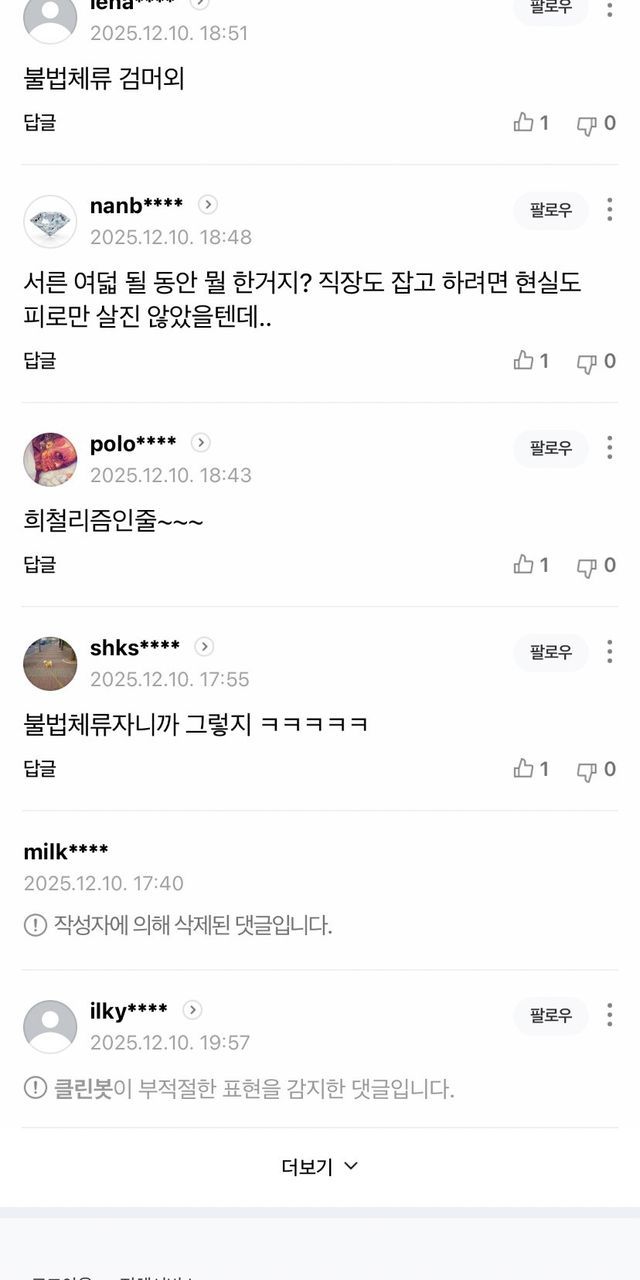Dislike the comment by shks****
Image resolution: width=640 pixels, height=1280 pixels.
click(x=596, y=770)
